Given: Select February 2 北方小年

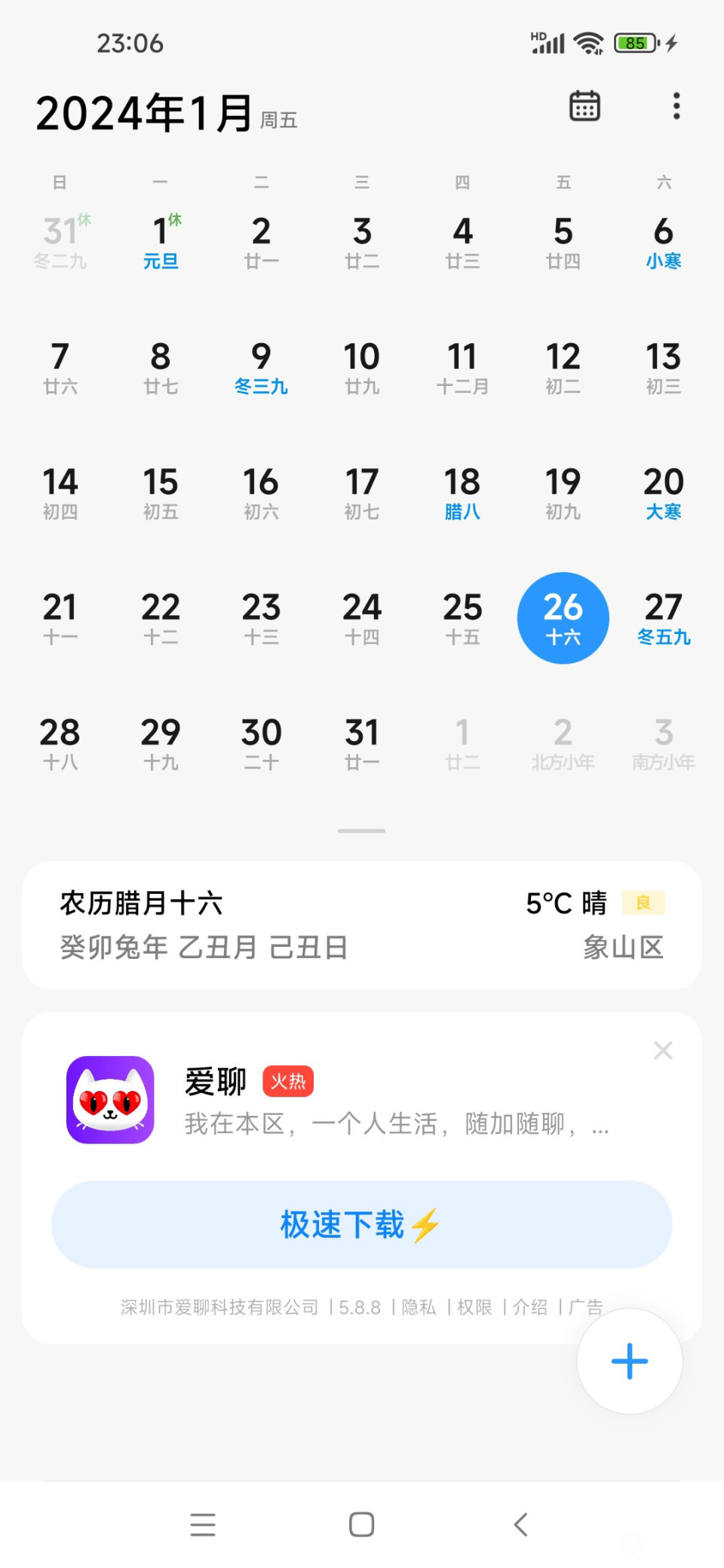Looking at the screenshot, I should point(563,743).
